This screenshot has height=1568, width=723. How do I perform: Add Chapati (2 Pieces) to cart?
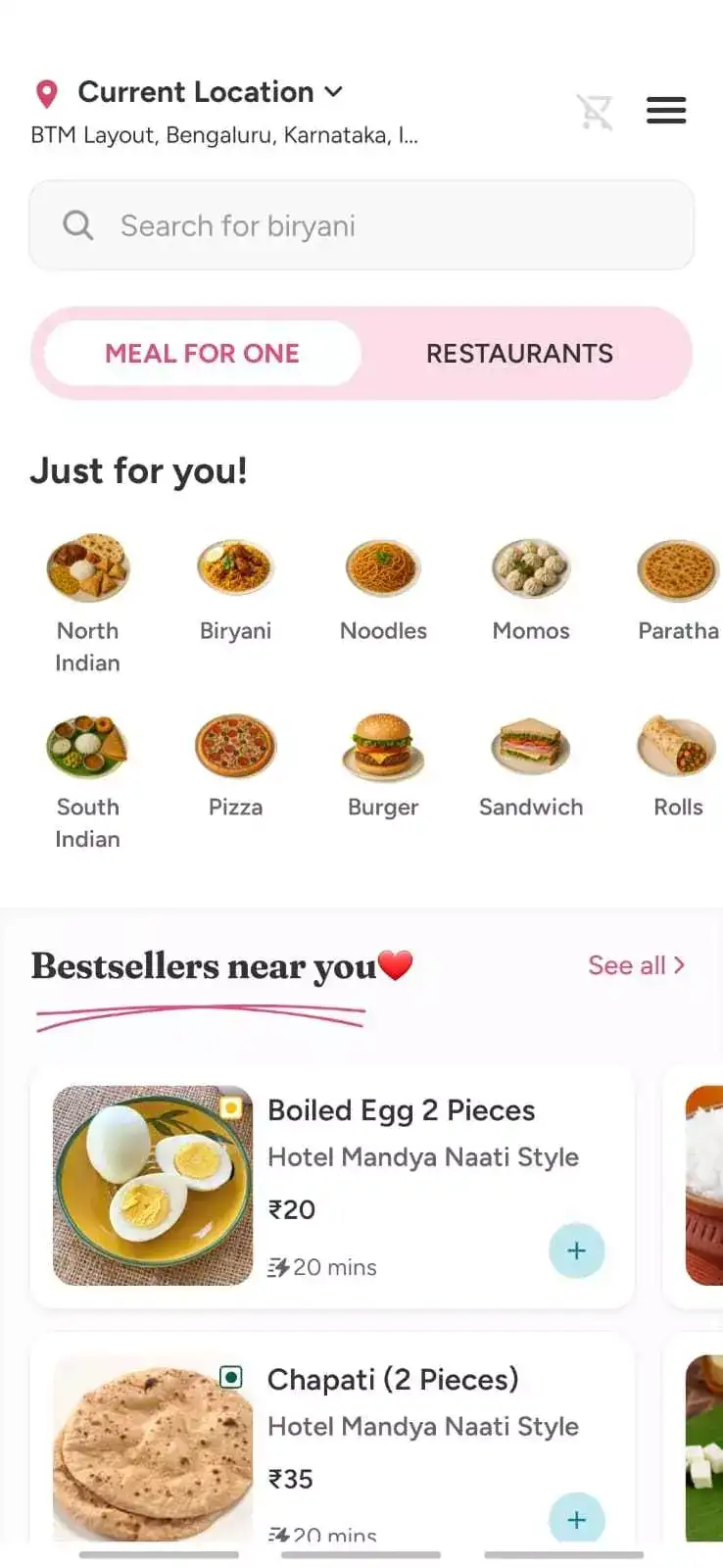576,1519
